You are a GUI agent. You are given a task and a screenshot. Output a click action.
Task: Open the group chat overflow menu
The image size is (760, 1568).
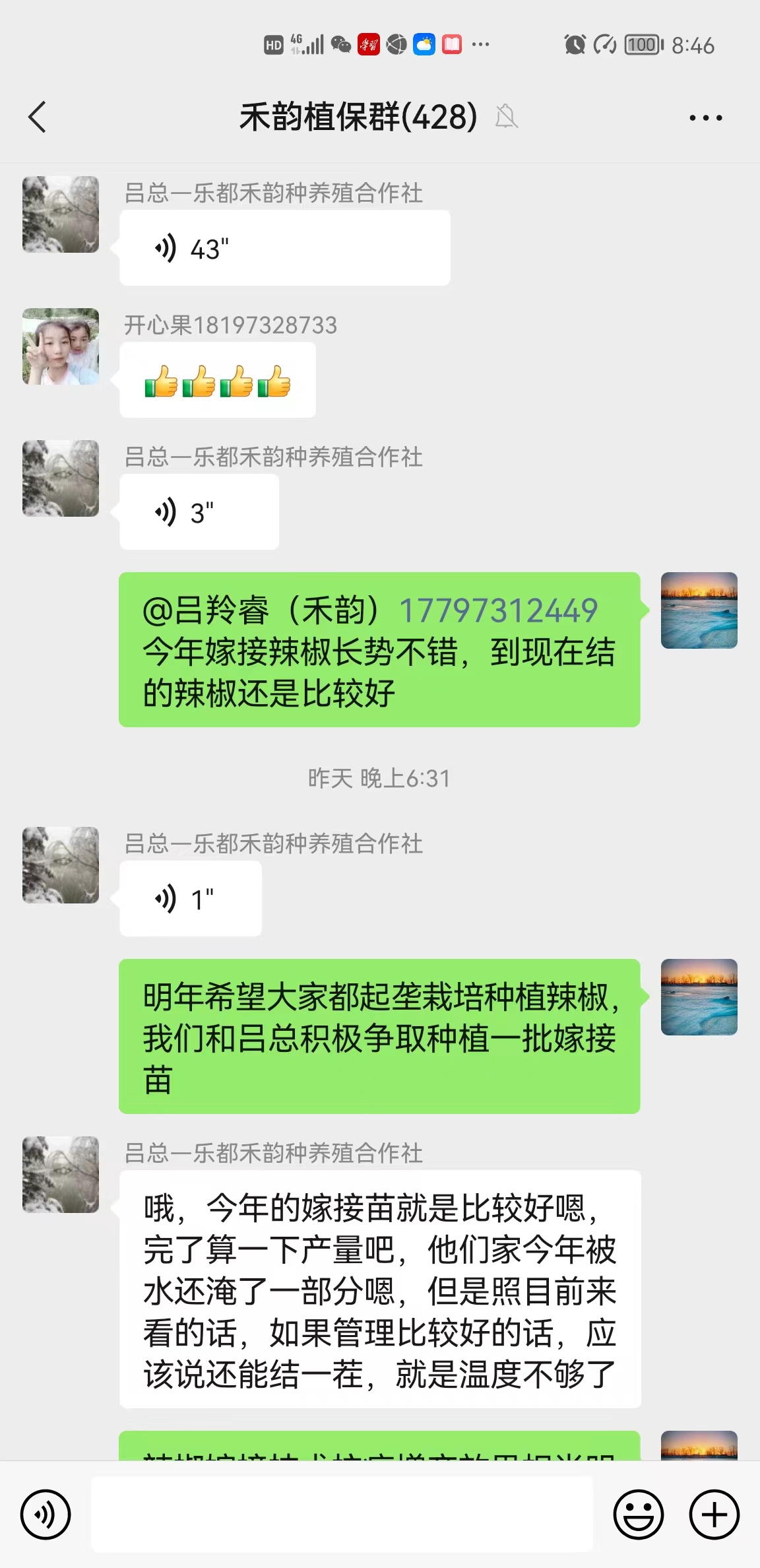coord(705,118)
